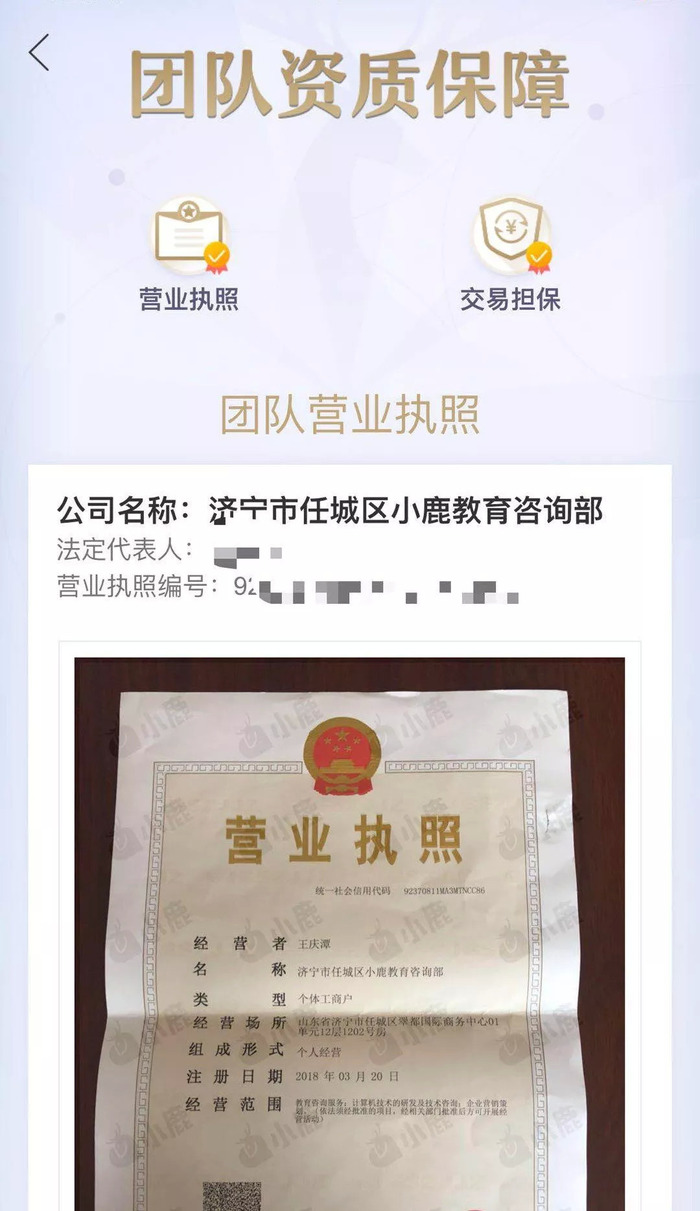
Task: Go back using the top-left arrow
Action: pos(39,52)
